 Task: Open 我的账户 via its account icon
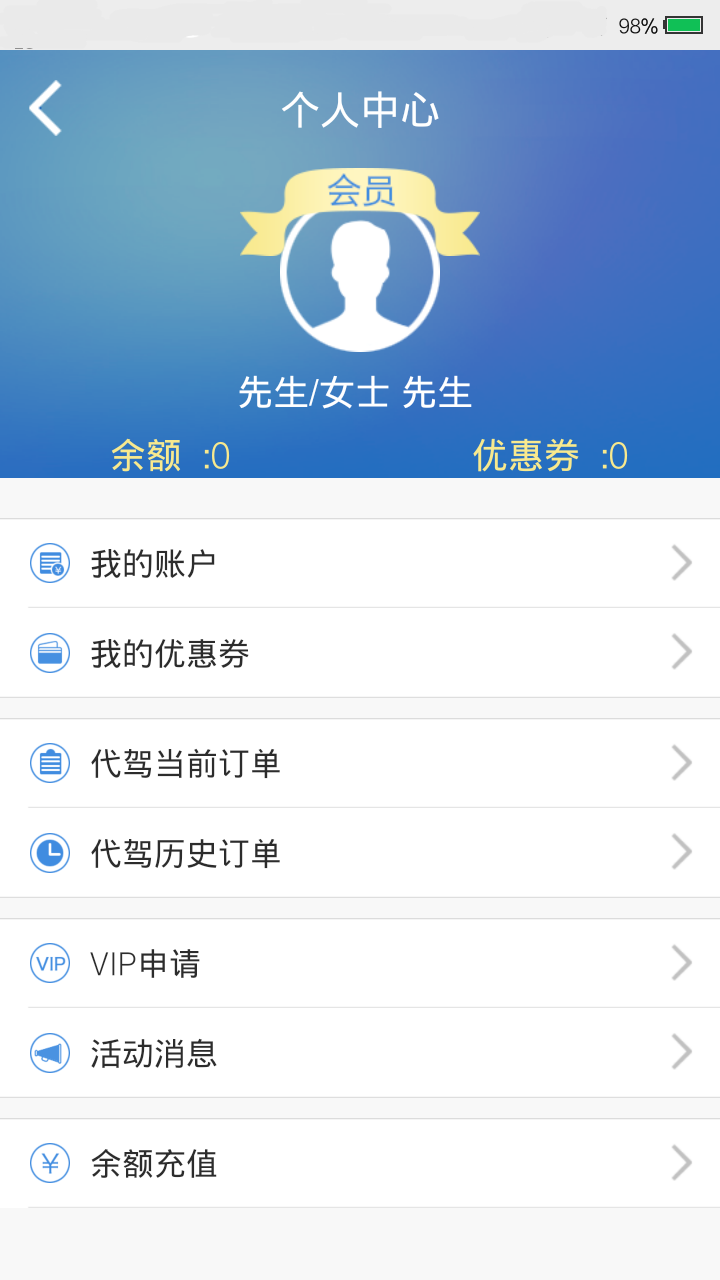pyautogui.click(x=50, y=562)
